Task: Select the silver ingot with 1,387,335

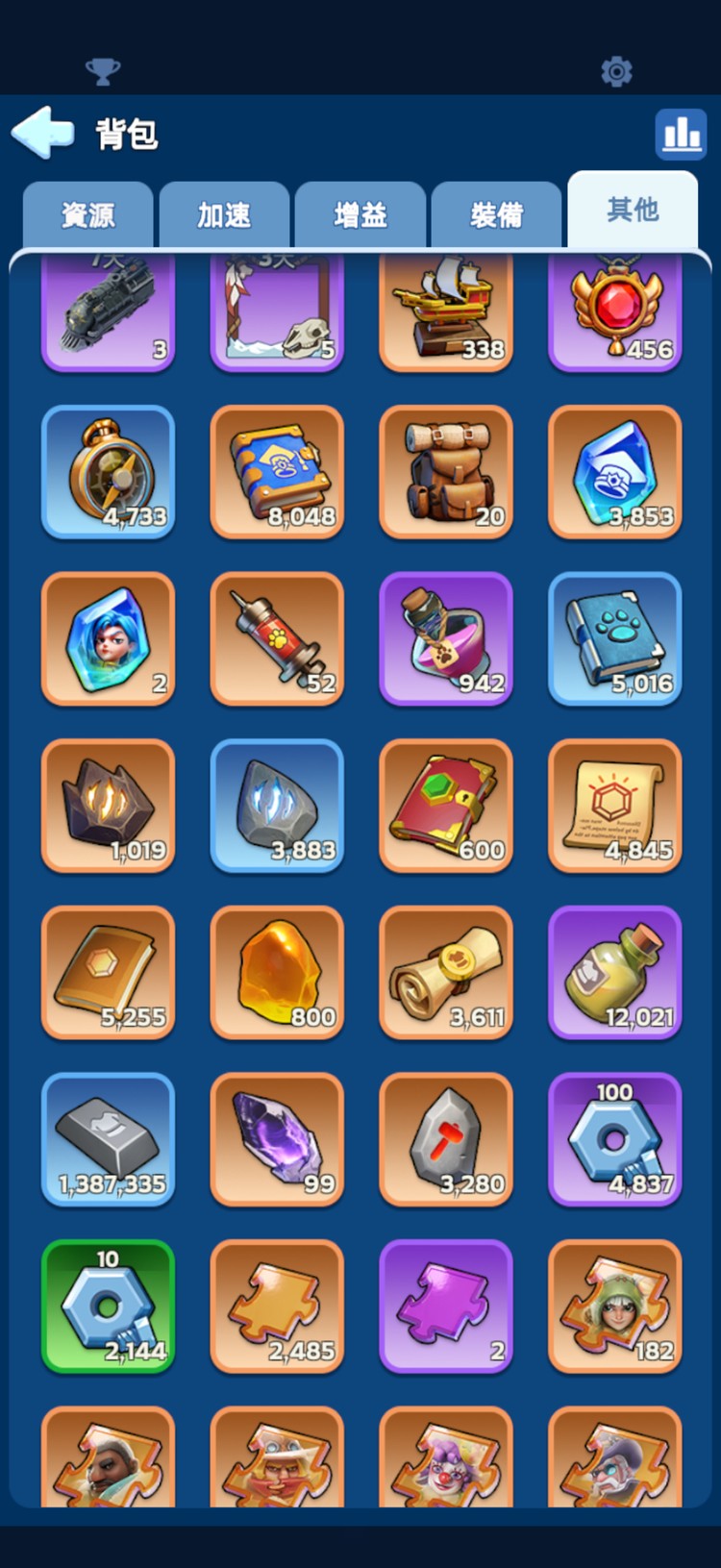Action: click(108, 1139)
